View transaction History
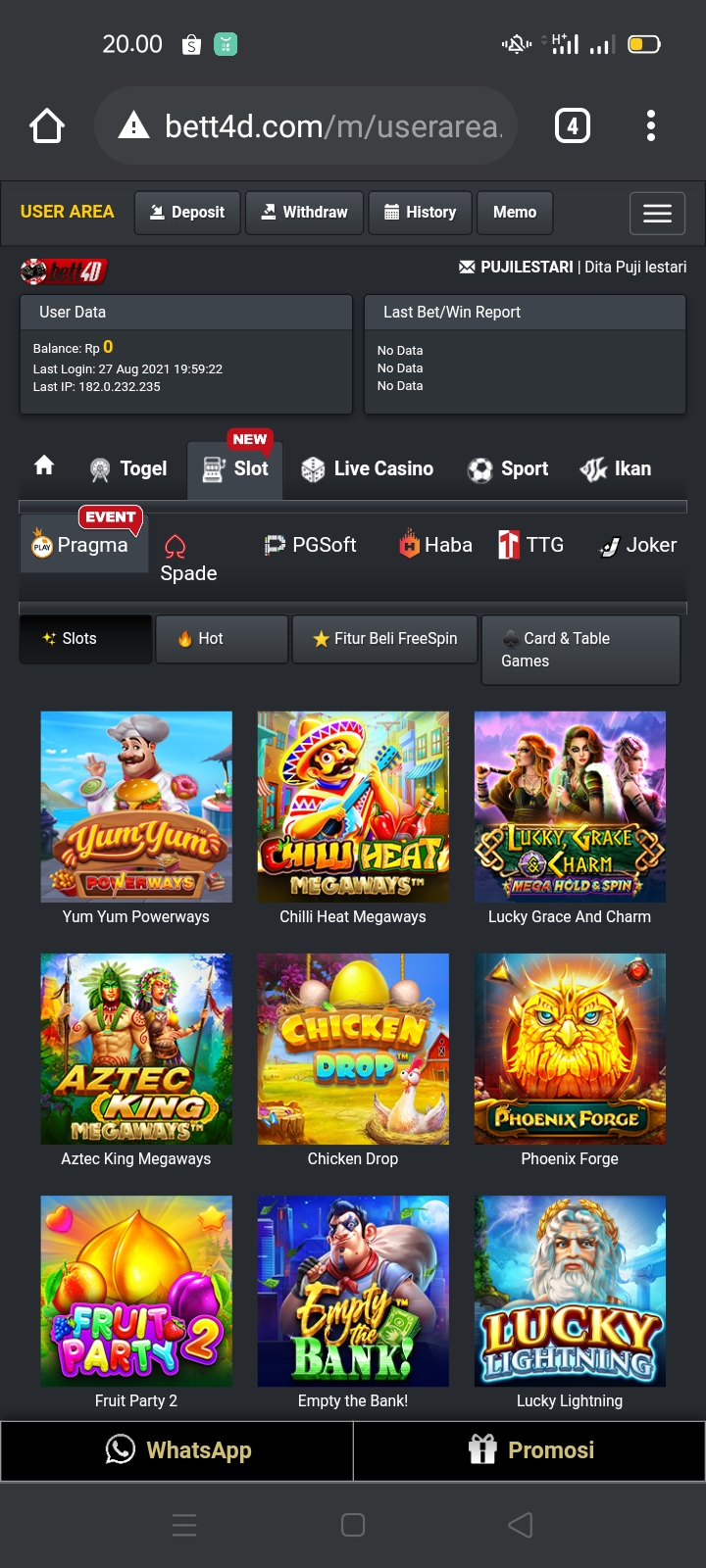Image resolution: width=706 pixels, height=1568 pixels. [x=420, y=213]
